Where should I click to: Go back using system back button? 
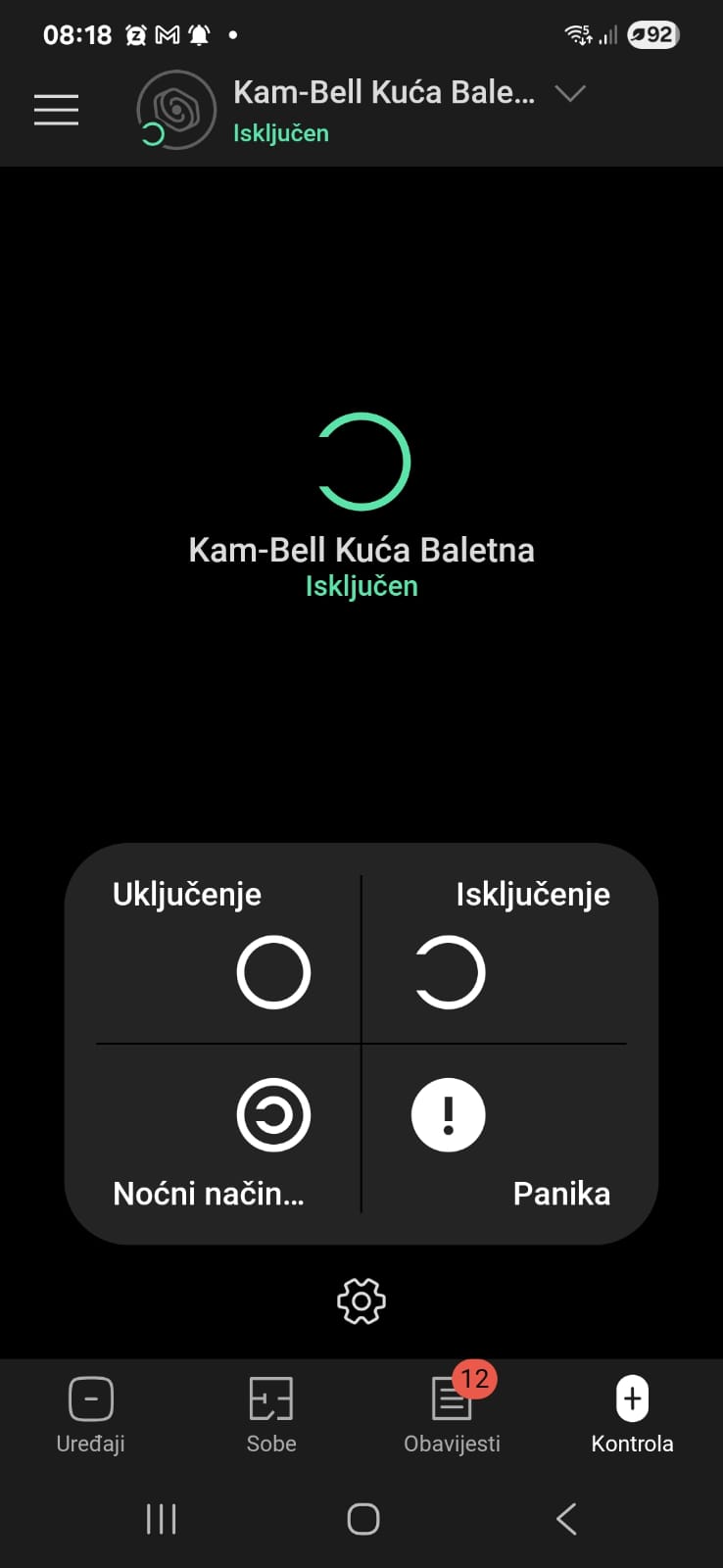click(566, 1519)
